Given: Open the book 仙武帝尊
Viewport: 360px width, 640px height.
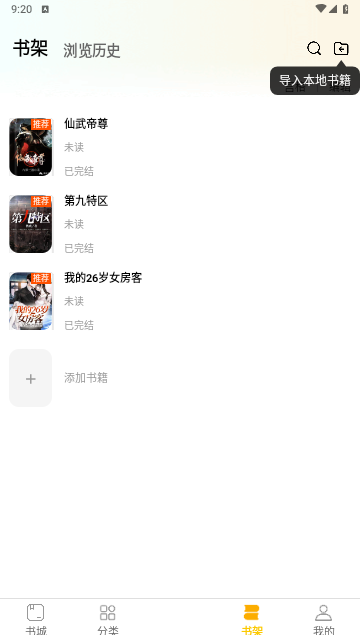Looking at the screenshot, I should click(x=180, y=147).
